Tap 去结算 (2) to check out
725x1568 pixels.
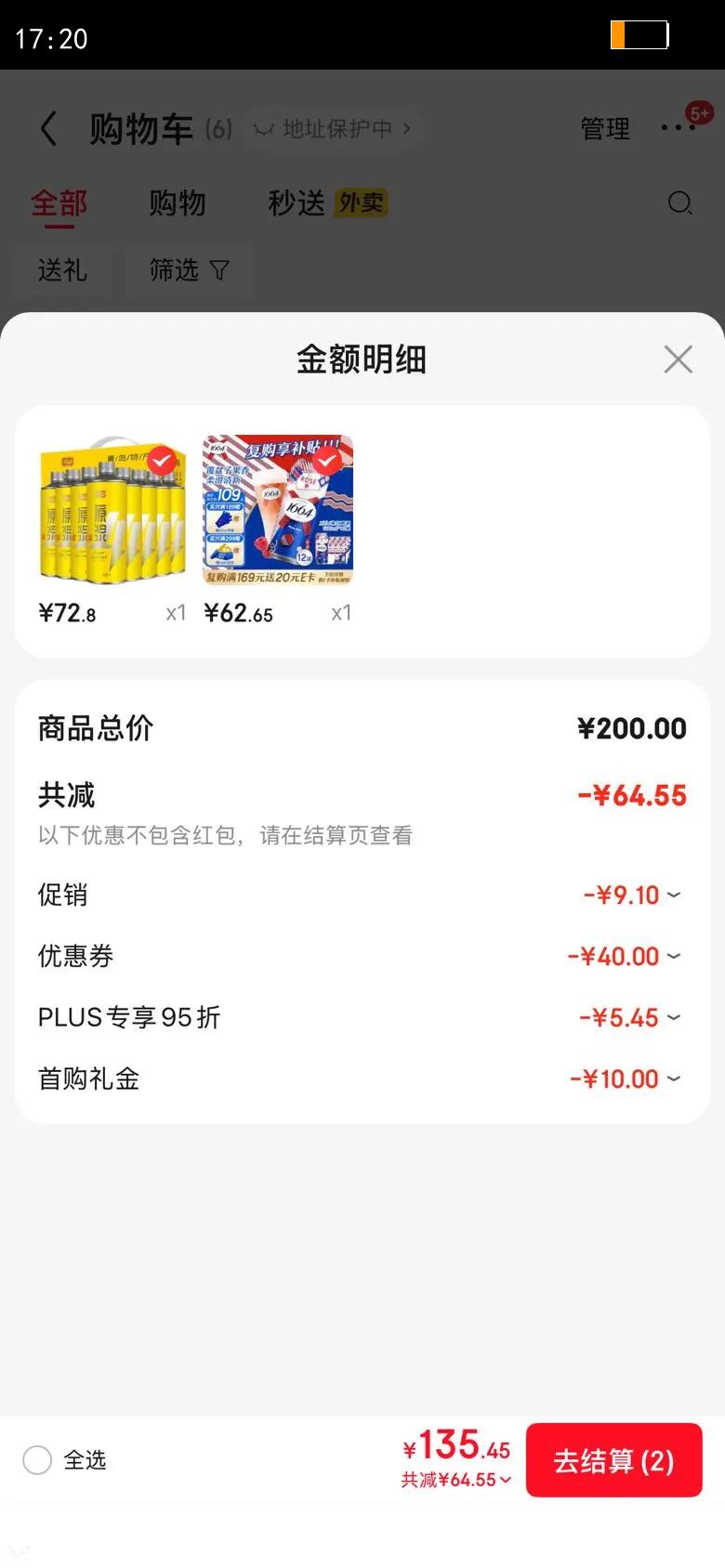(614, 1460)
